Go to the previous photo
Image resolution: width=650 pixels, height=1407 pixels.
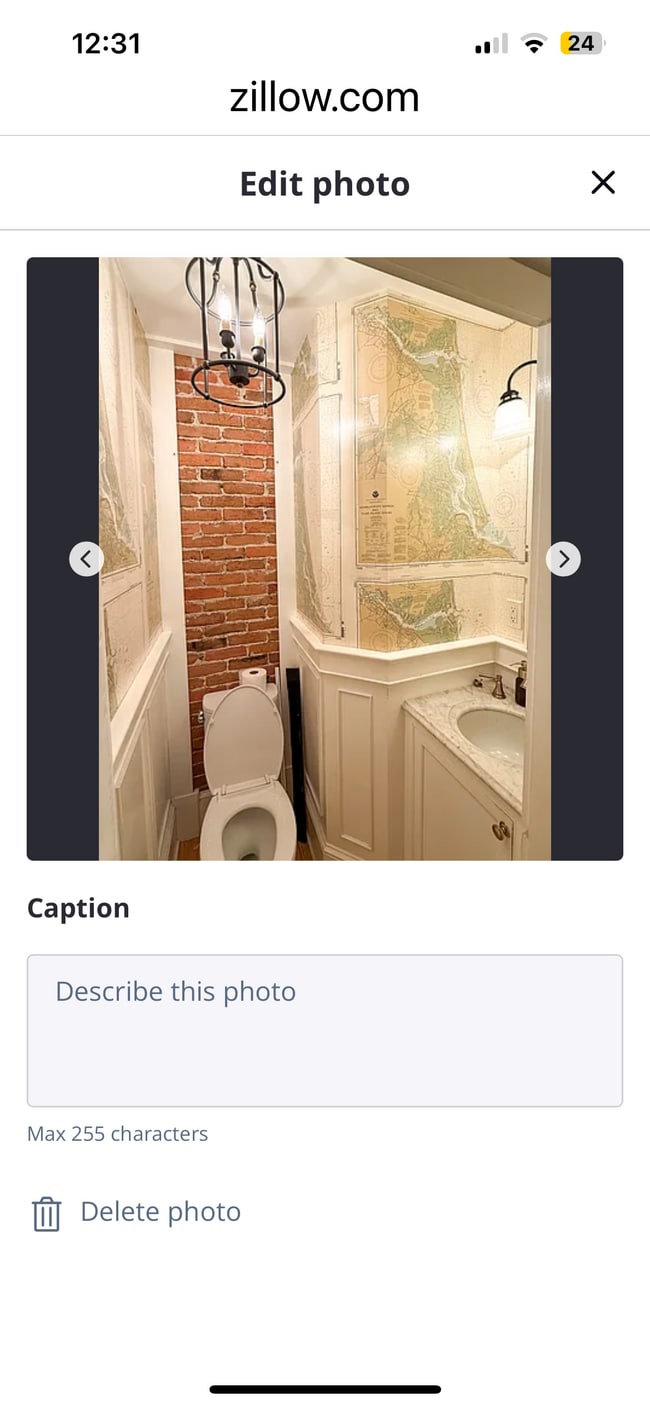[x=86, y=559]
